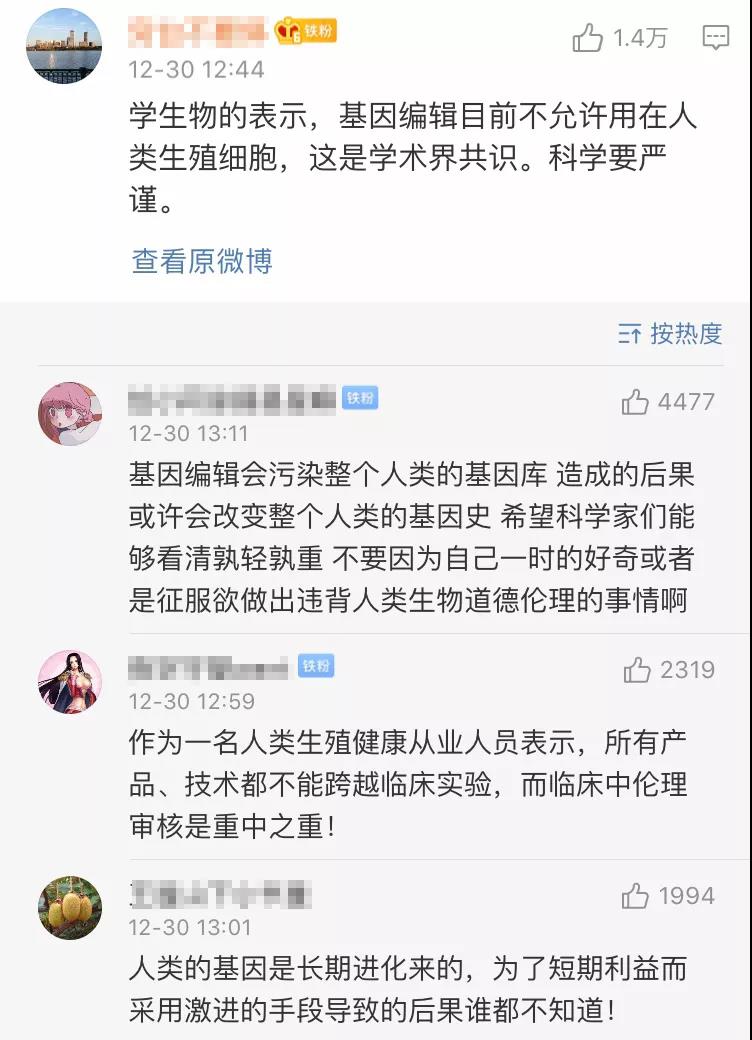This screenshot has height=1040, width=752.
Task: Open the 查看原微博 link
Action: point(202,261)
